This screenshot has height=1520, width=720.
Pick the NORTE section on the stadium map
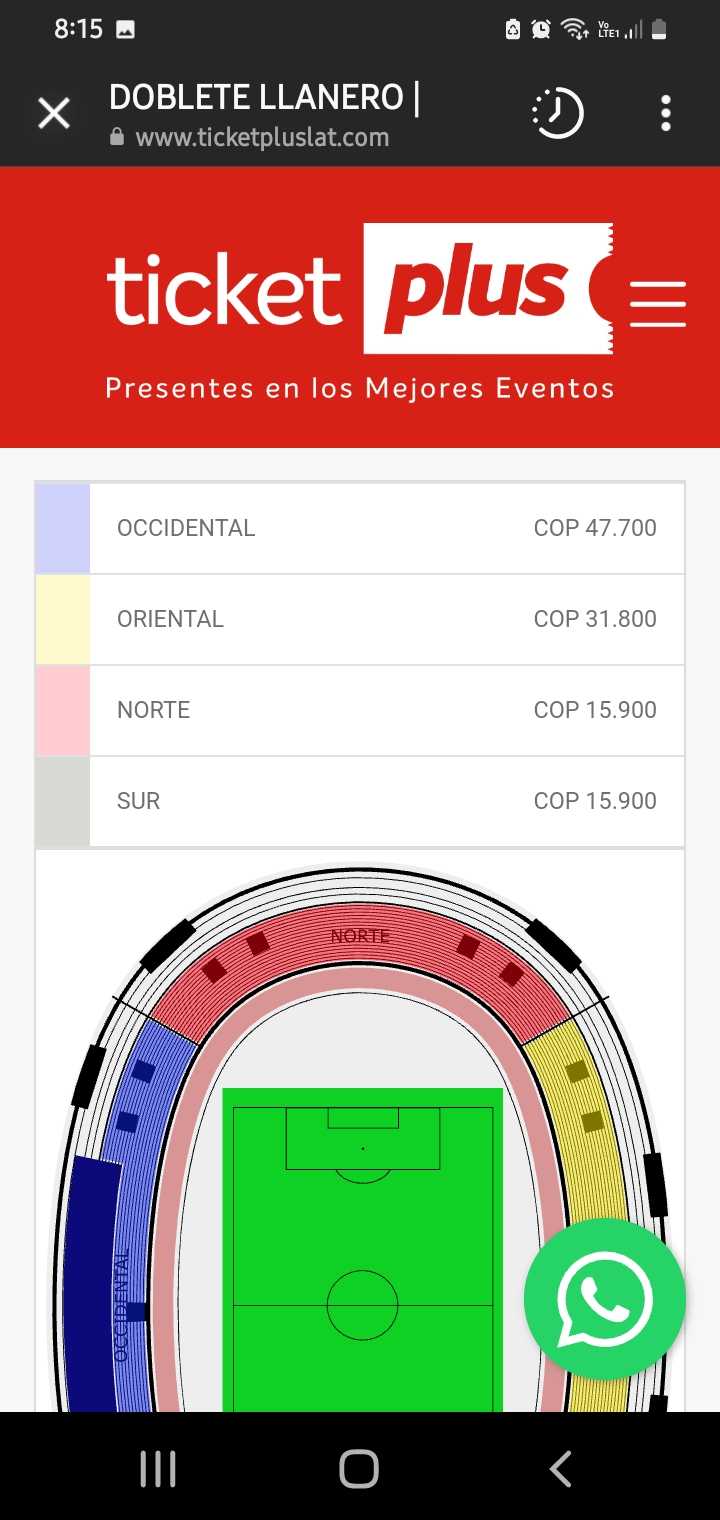coord(360,950)
